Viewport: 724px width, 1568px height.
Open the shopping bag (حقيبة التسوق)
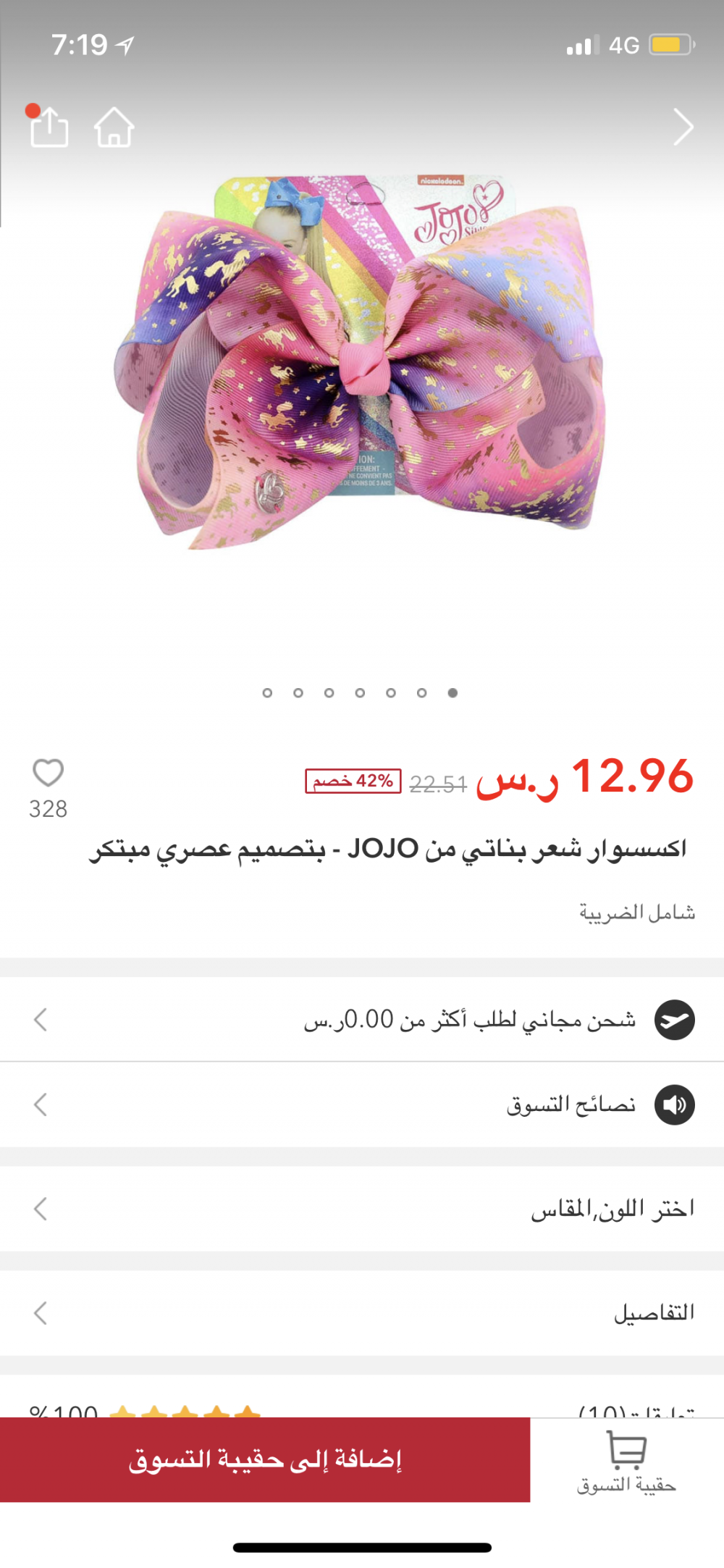pyautogui.click(x=626, y=1462)
